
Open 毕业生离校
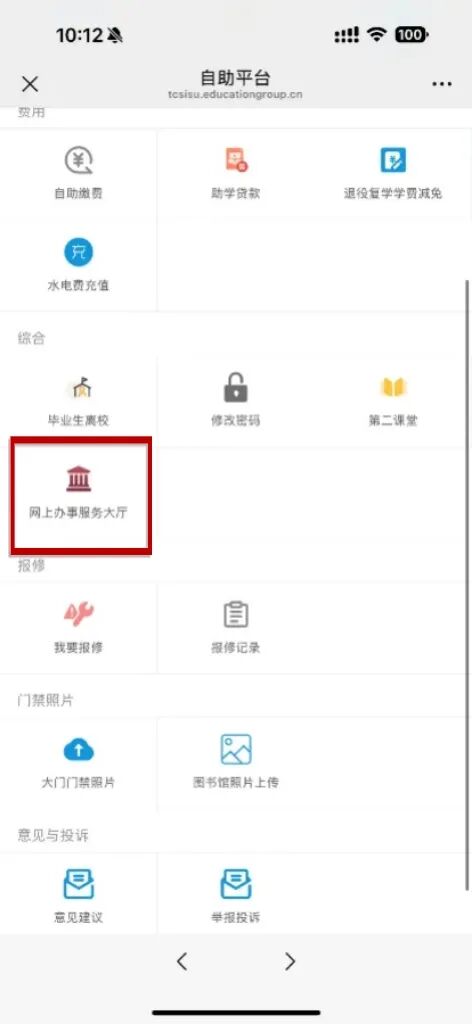point(78,400)
